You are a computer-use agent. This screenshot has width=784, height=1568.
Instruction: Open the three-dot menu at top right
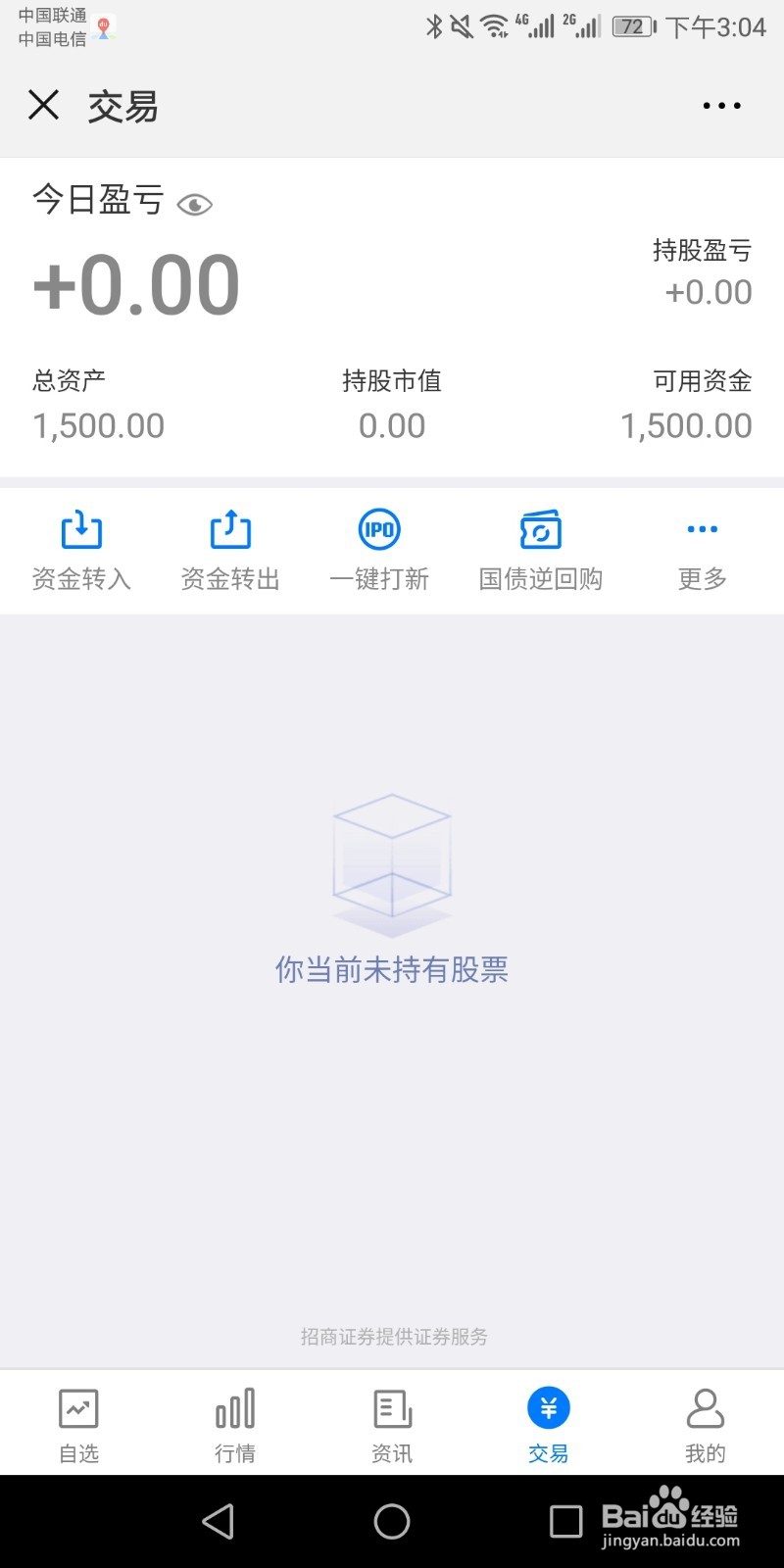click(x=720, y=105)
